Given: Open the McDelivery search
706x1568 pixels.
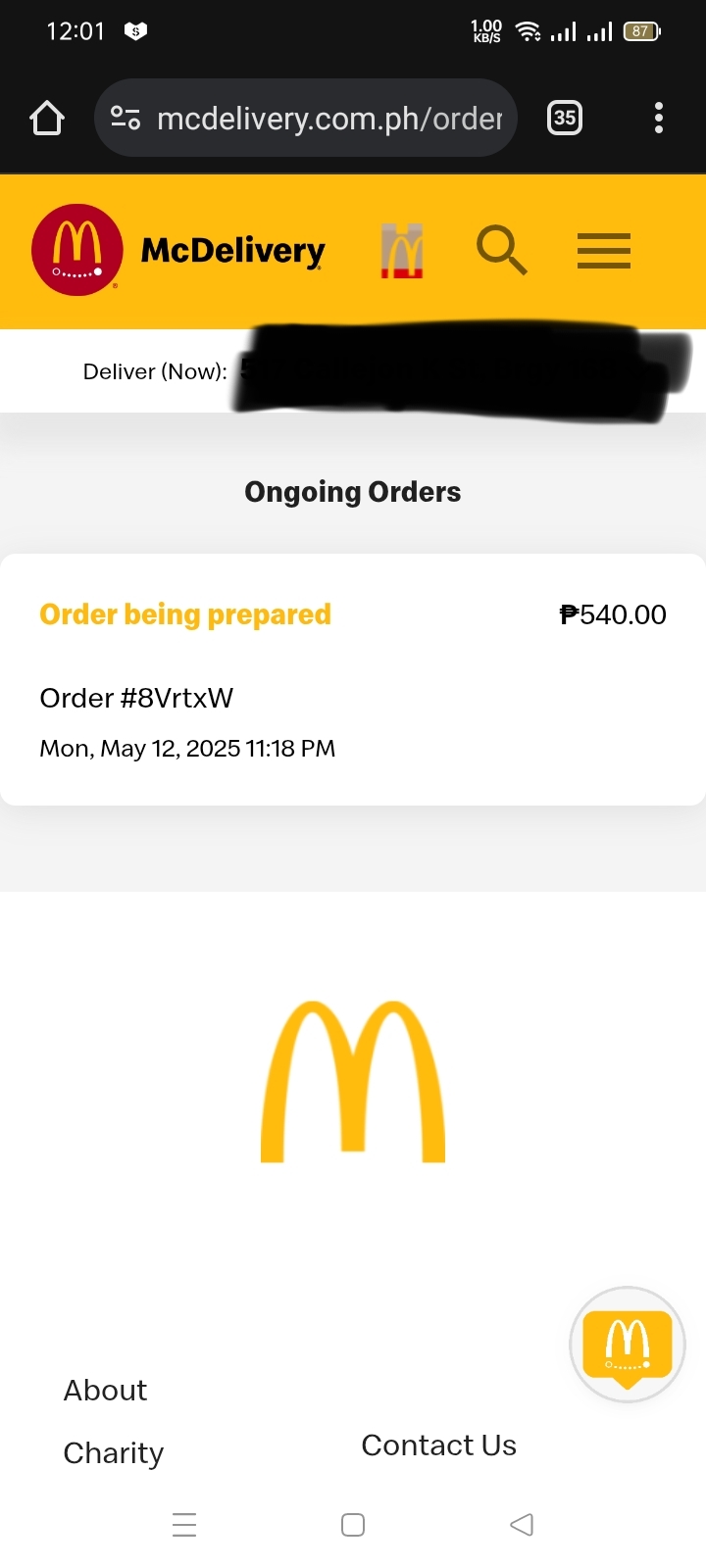Looking at the screenshot, I should tap(501, 250).
